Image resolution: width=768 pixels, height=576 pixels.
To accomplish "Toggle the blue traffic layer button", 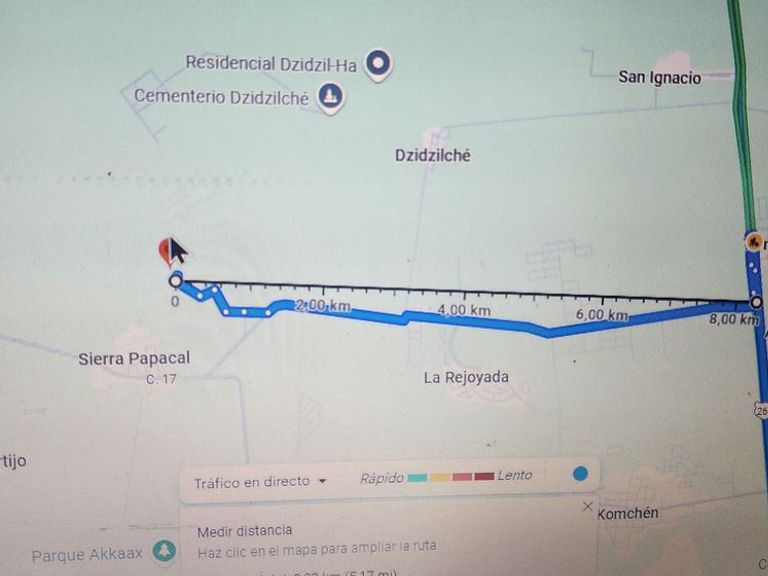I will point(580,474).
